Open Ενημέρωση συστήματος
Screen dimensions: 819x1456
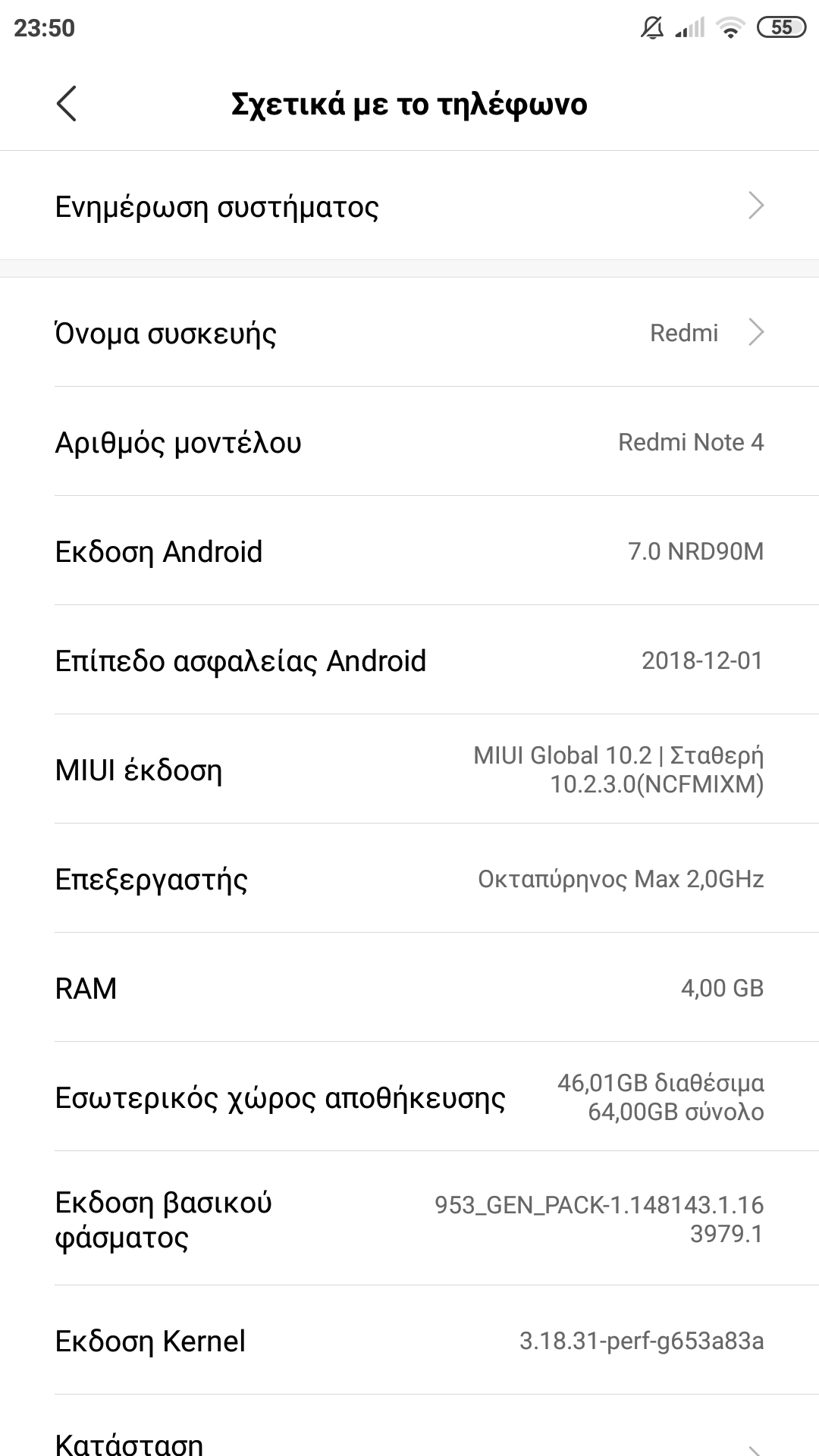click(409, 206)
